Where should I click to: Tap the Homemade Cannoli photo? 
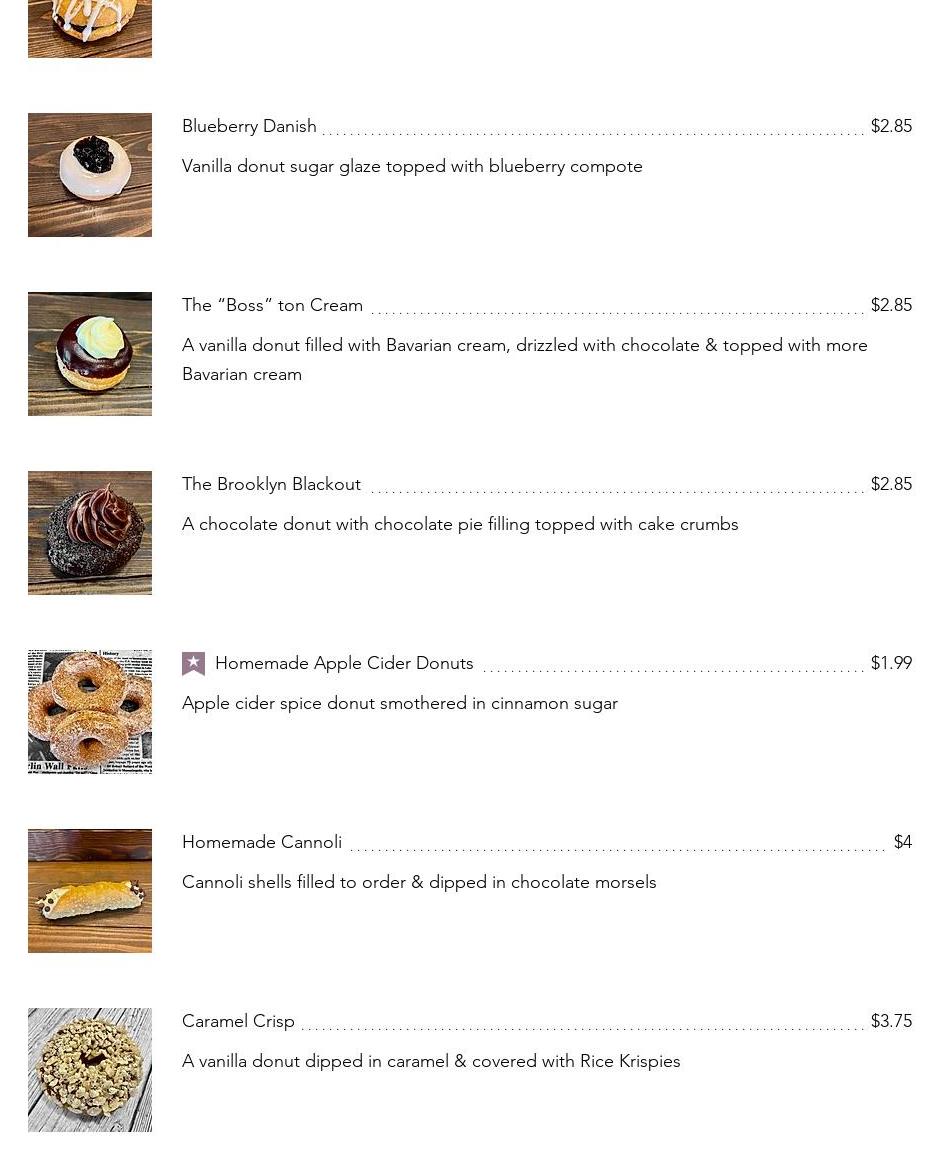(x=90, y=891)
